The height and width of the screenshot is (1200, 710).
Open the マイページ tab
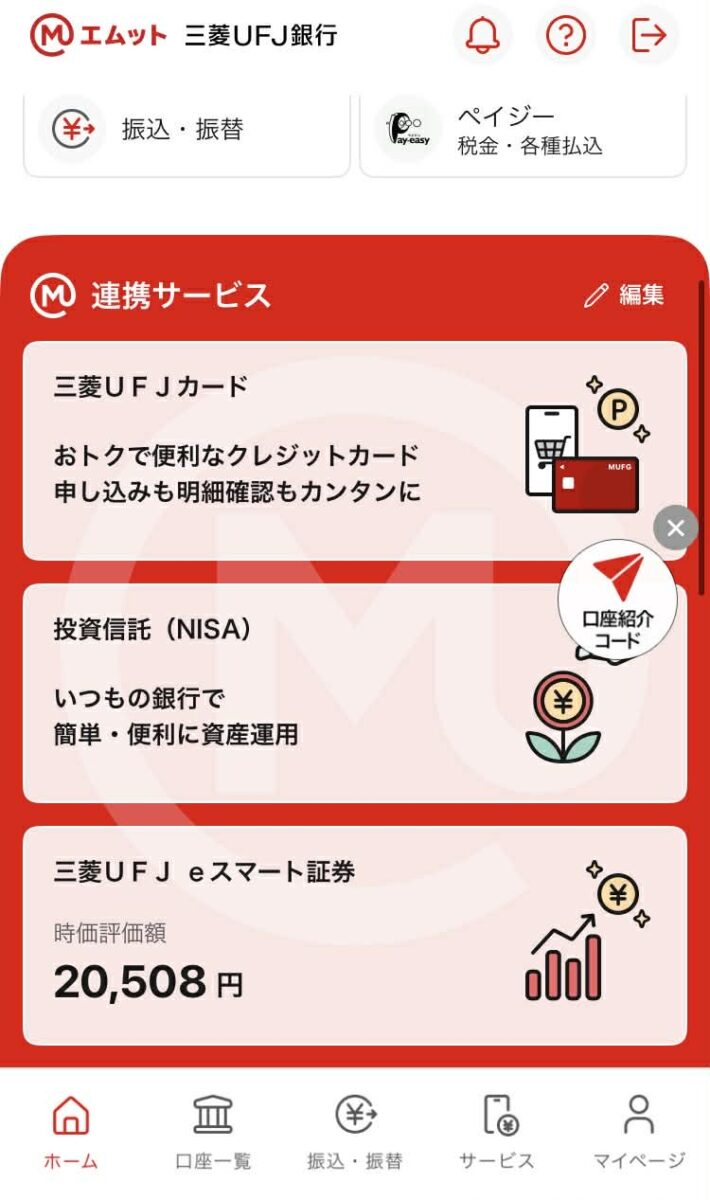click(x=639, y=1131)
